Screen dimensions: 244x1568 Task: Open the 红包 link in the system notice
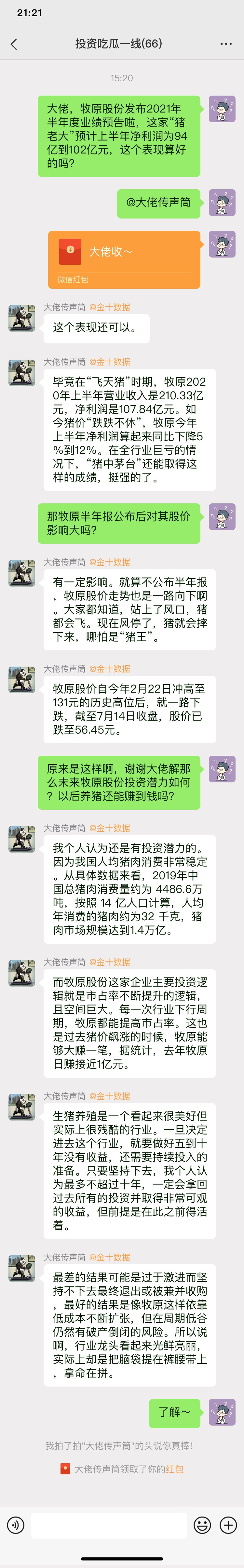tap(175, 1469)
